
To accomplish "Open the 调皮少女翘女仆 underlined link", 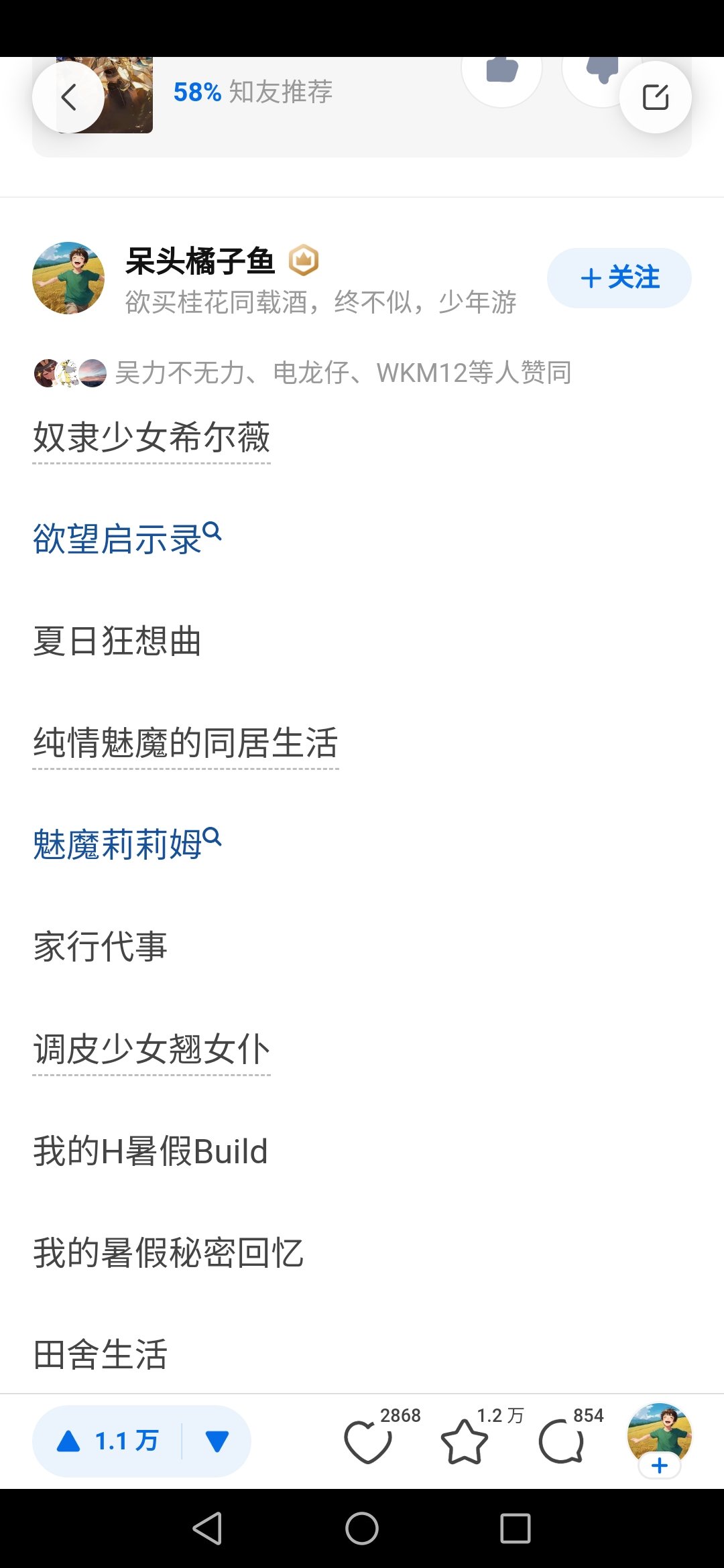I will click(x=152, y=1049).
